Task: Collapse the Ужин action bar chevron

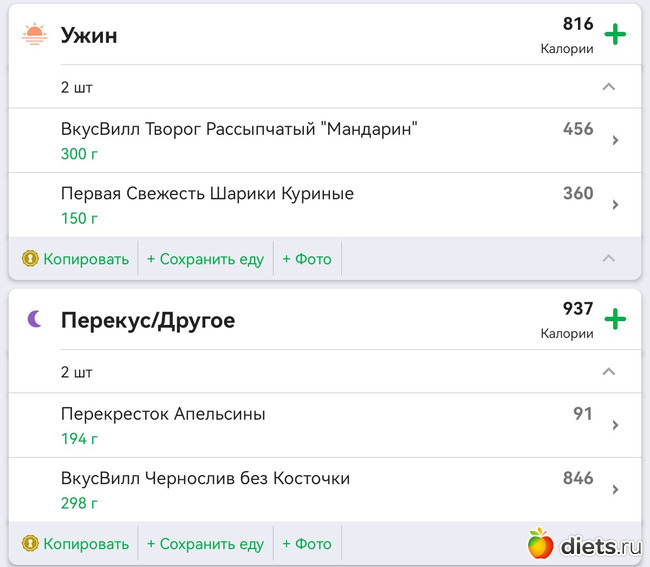Action: click(x=608, y=259)
